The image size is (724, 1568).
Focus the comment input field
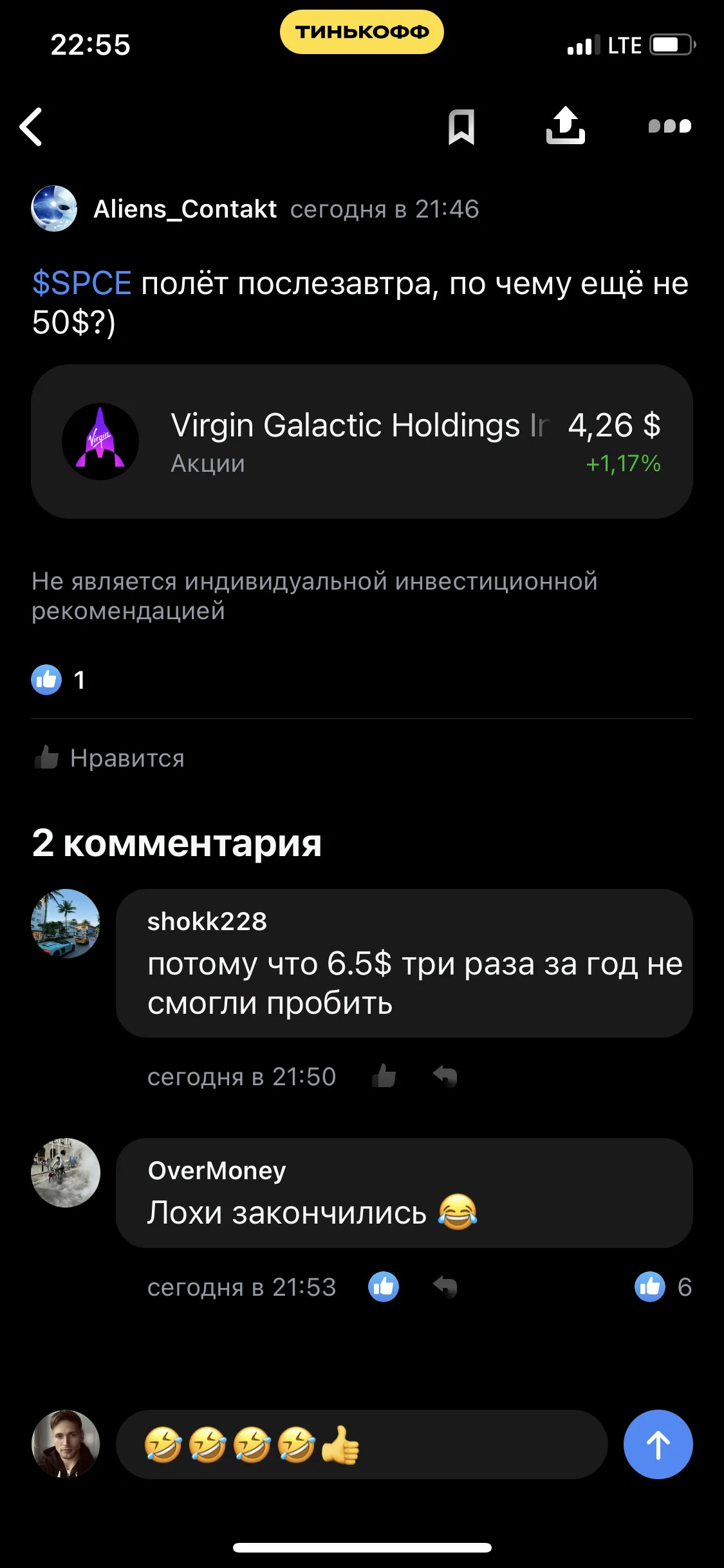click(362, 1444)
